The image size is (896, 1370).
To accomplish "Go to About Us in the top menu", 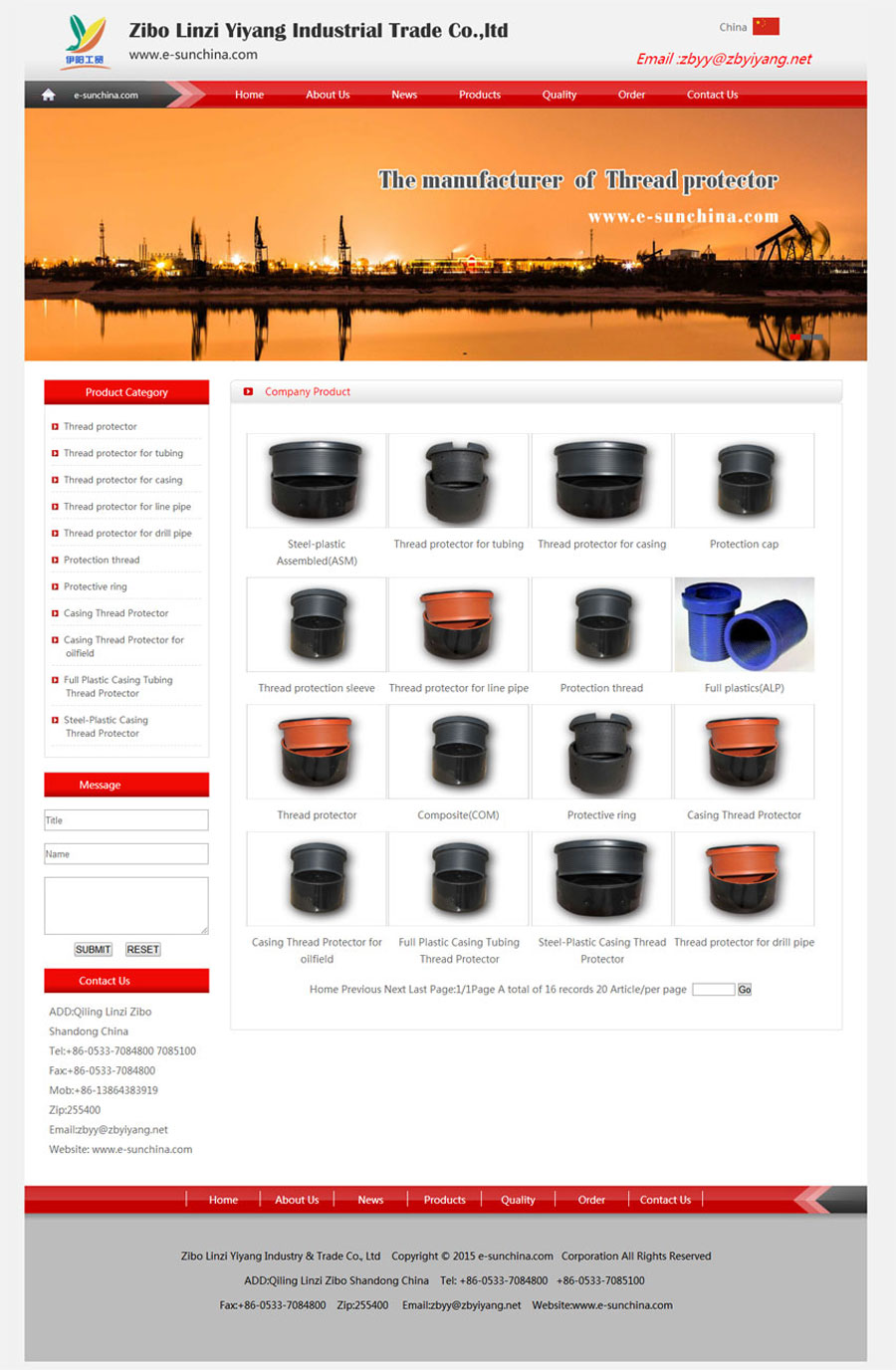I will tap(328, 95).
